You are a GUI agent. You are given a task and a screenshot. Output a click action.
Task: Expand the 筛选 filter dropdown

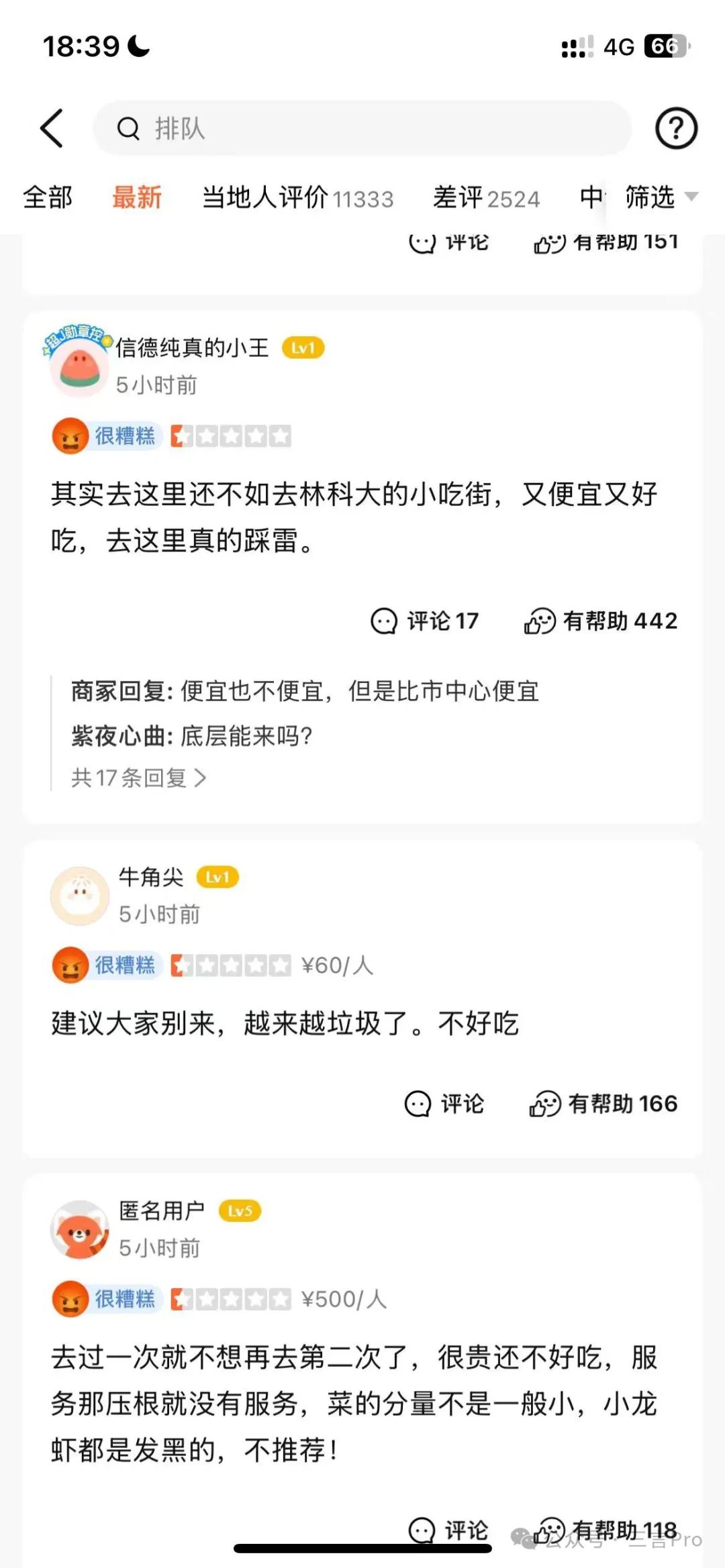(660, 197)
